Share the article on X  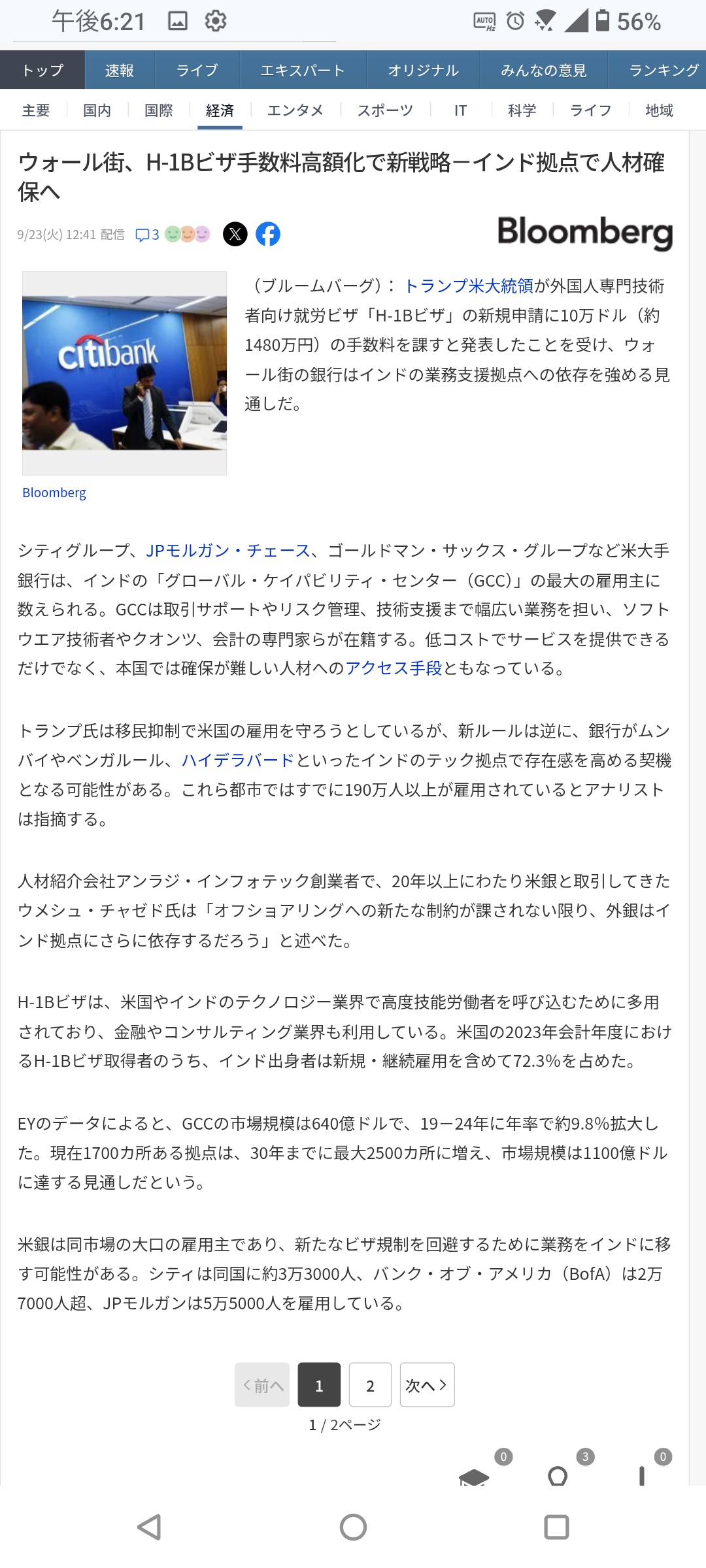235,234
